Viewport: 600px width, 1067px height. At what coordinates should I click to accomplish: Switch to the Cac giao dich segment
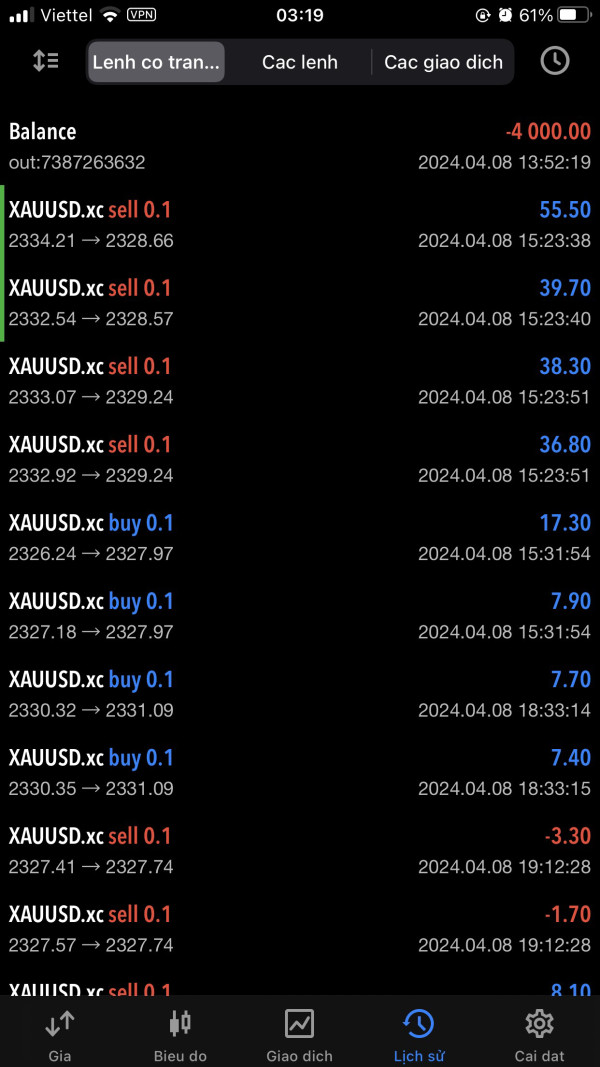(443, 62)
